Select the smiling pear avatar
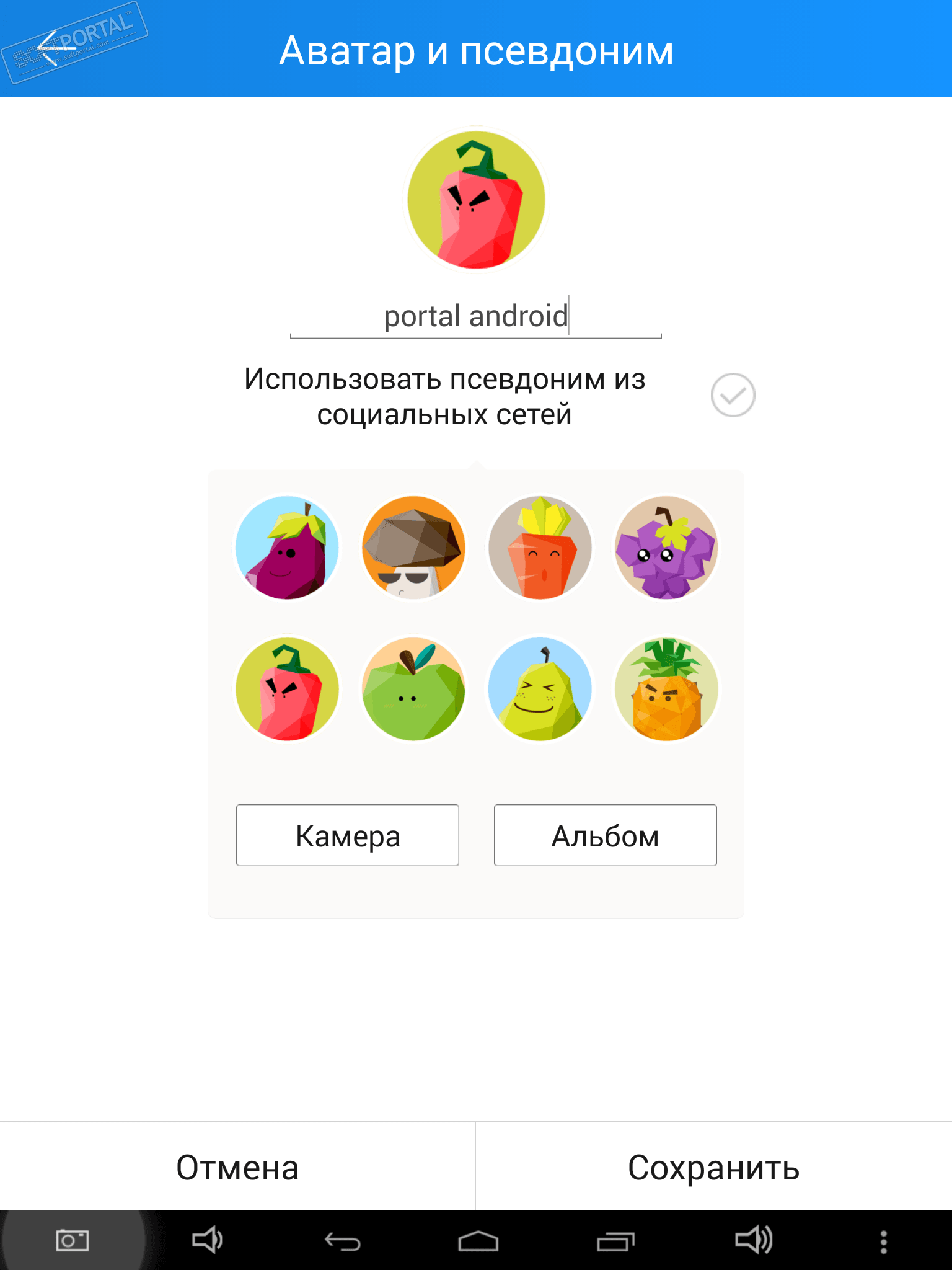The image size is (952, 1270). point(540,689)
